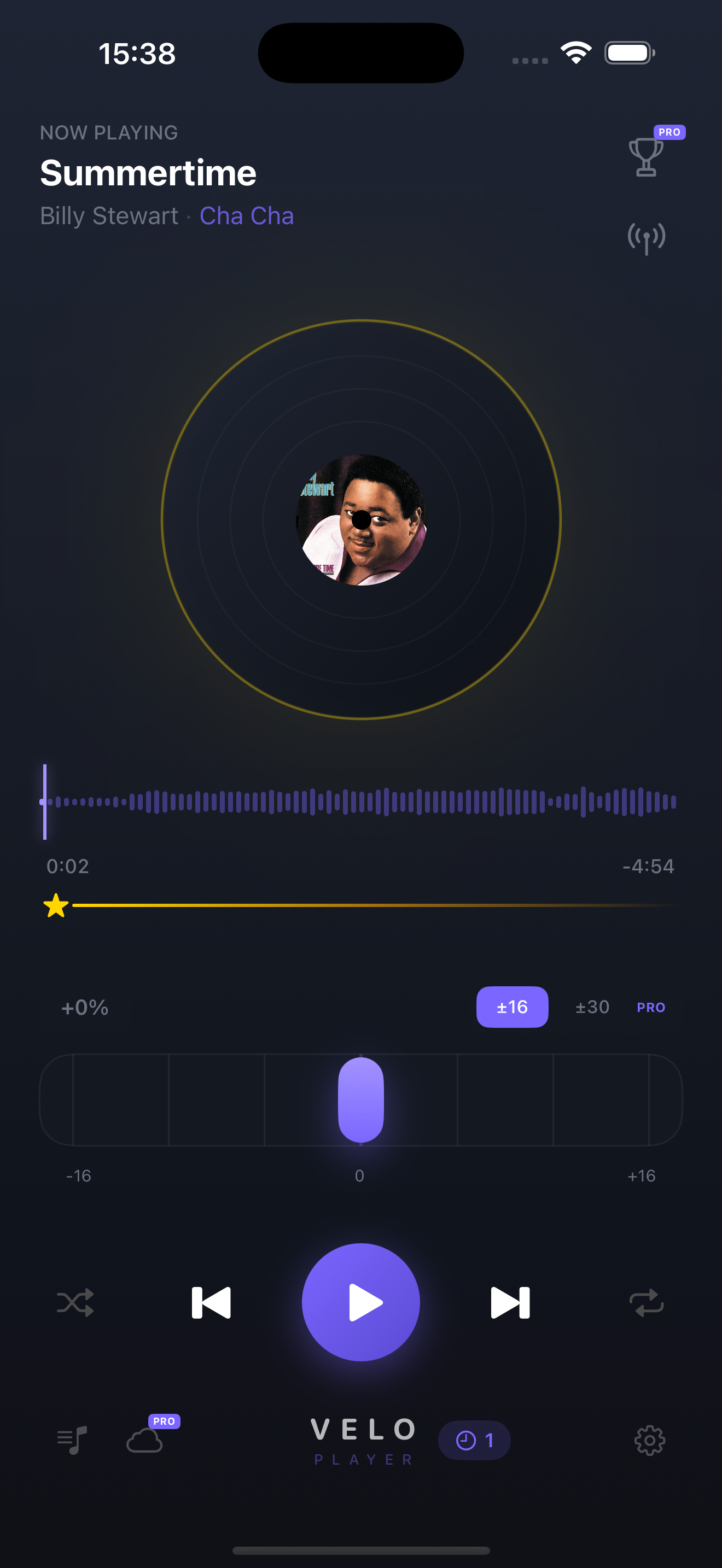Image resolution: width=722 pixels, height=1568 pixels.
Task: Enable broadcast mode with the antenna icon
Action: [x=647, y=238]
